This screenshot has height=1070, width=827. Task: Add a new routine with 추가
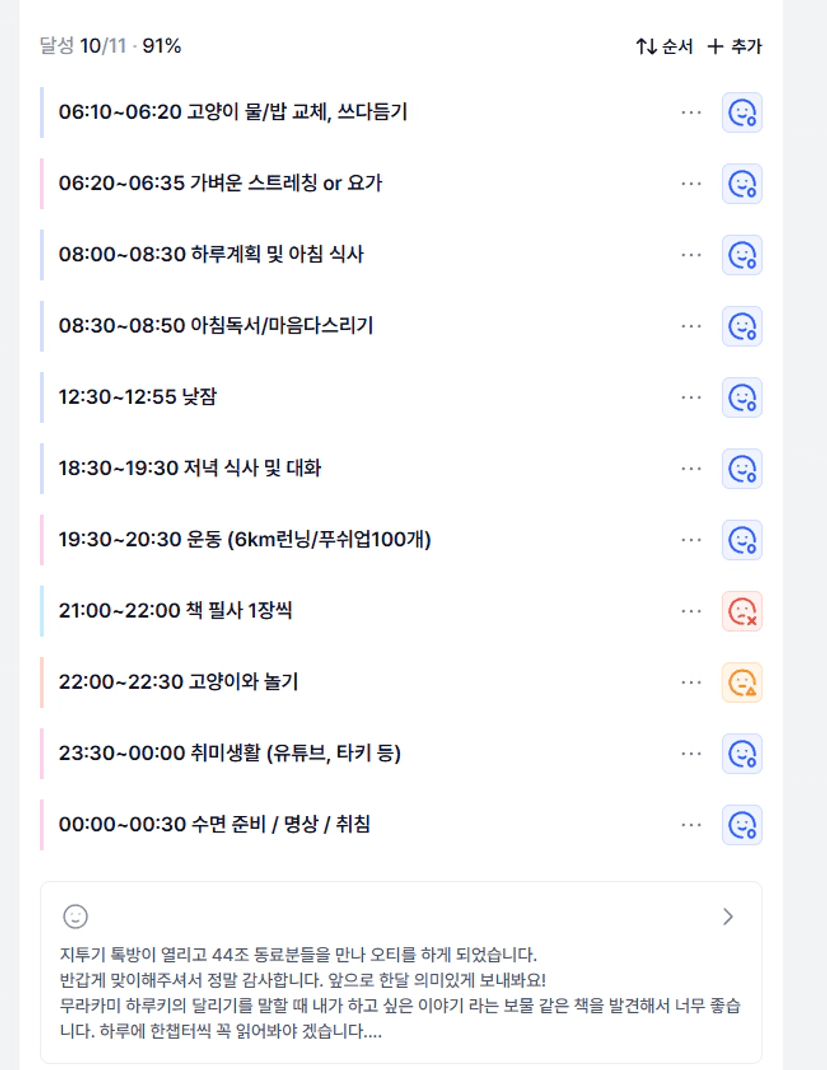(x=735, y=46)
